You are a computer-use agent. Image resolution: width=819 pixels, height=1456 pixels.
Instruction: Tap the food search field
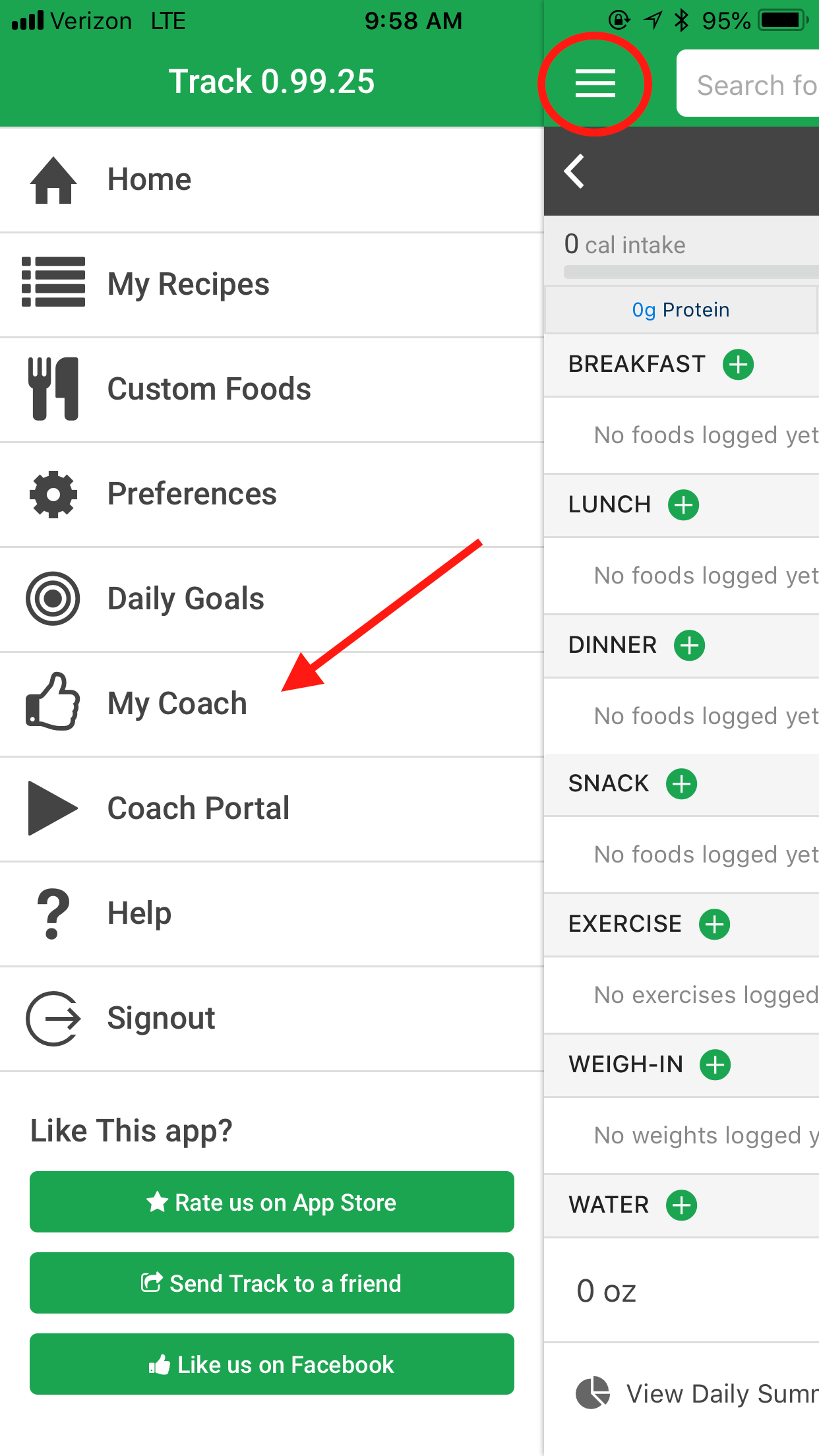[x=748, y=84]
